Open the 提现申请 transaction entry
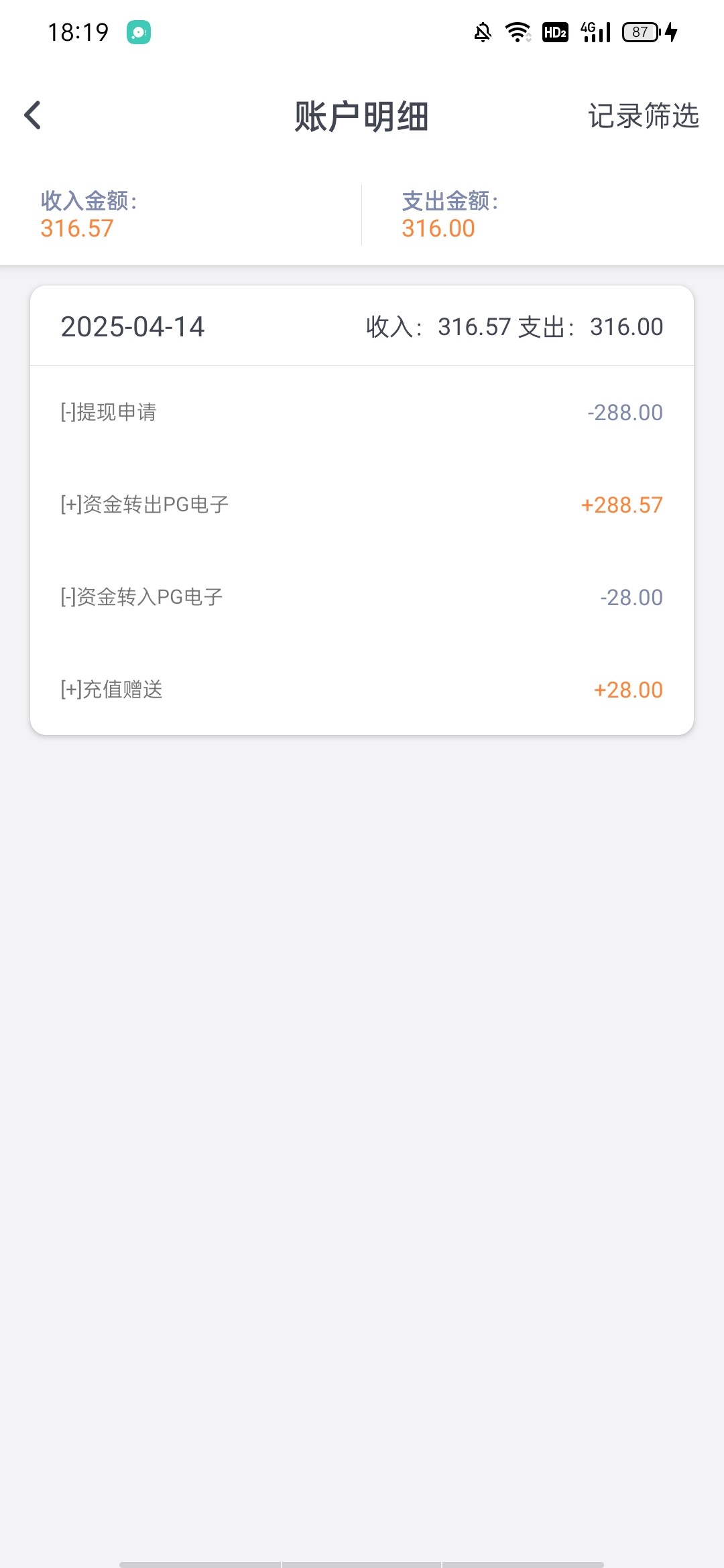 361,412
